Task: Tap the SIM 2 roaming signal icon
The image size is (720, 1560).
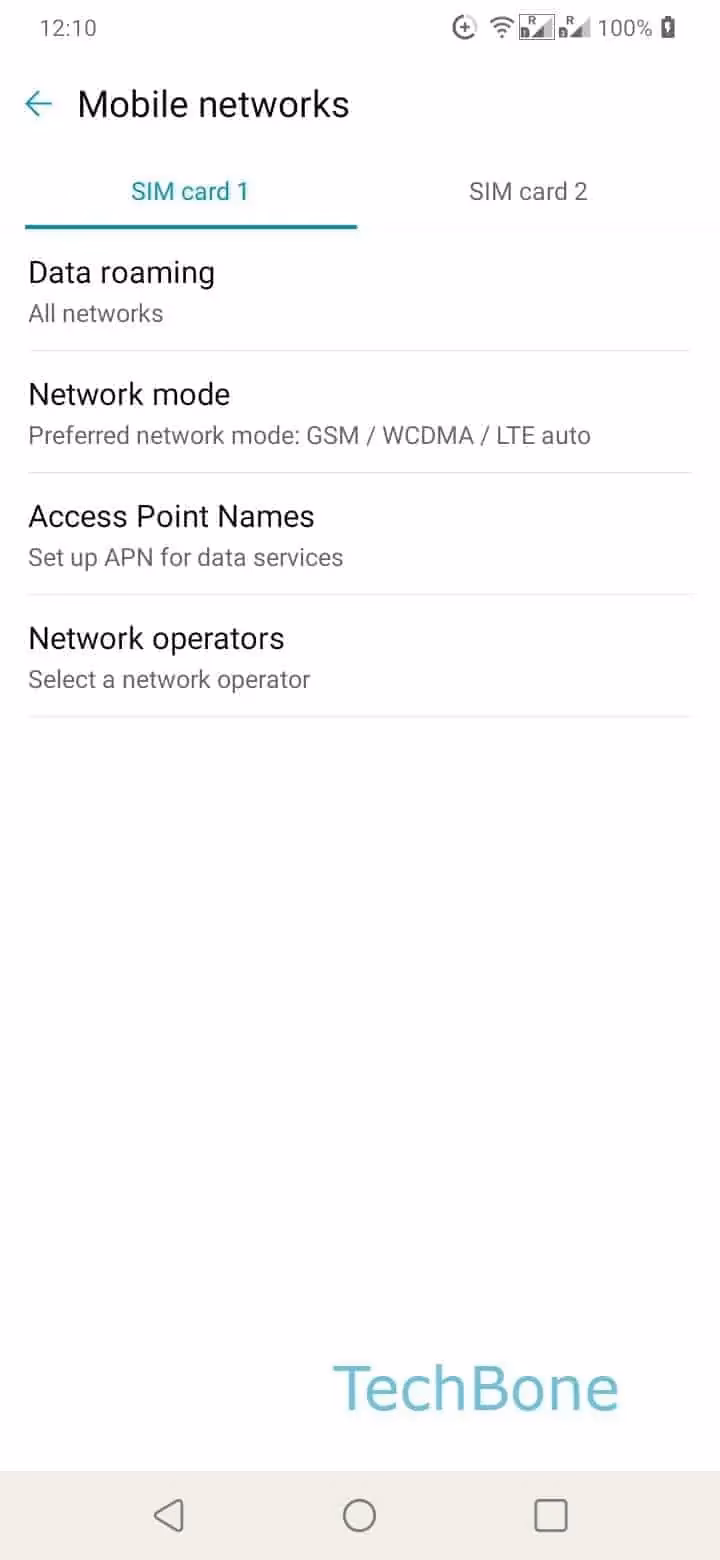Action: [x=574, y=27]
